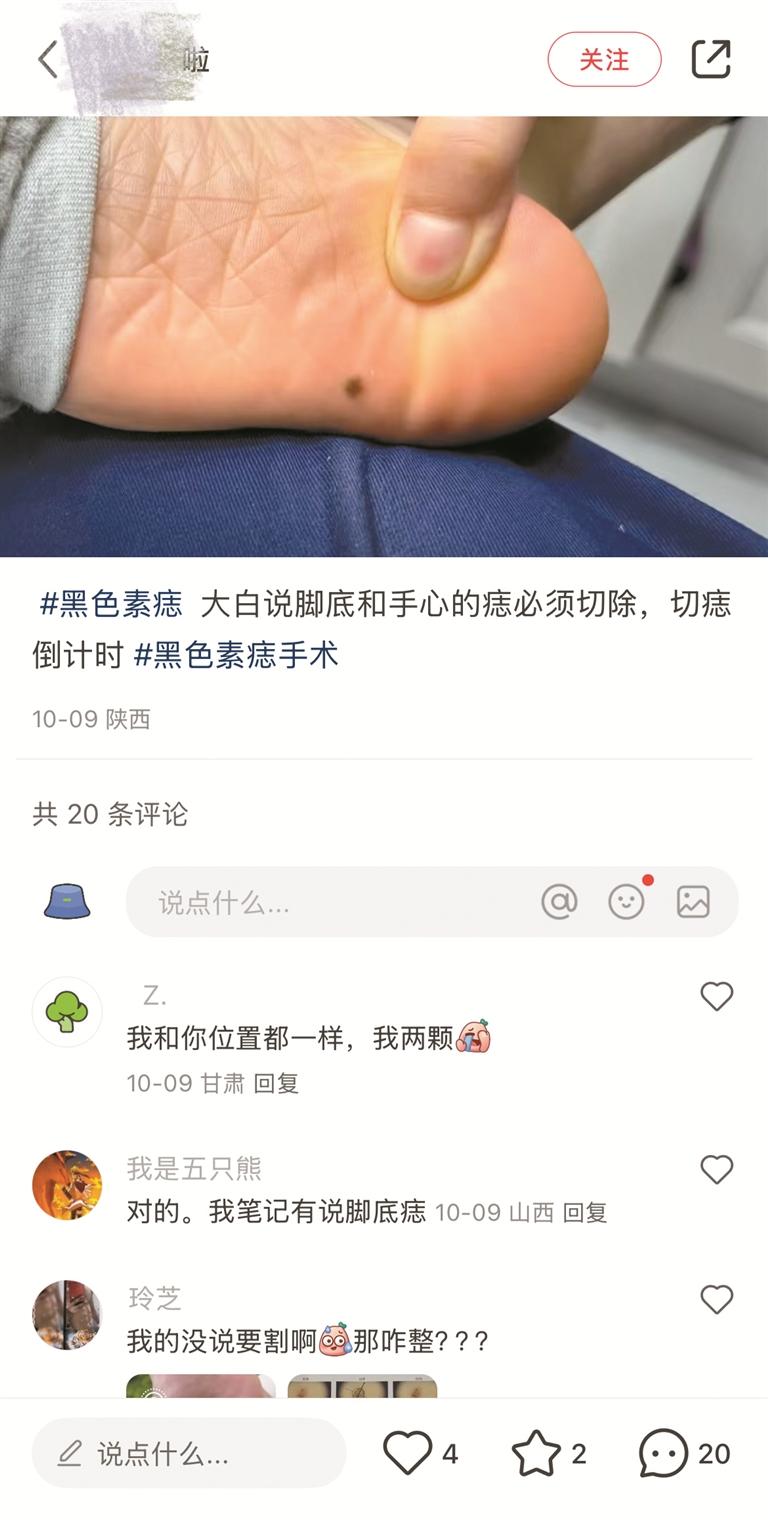Screen dimensions: 768x1523
Task: Attach an image to your comment
Action: click(693, 902)
